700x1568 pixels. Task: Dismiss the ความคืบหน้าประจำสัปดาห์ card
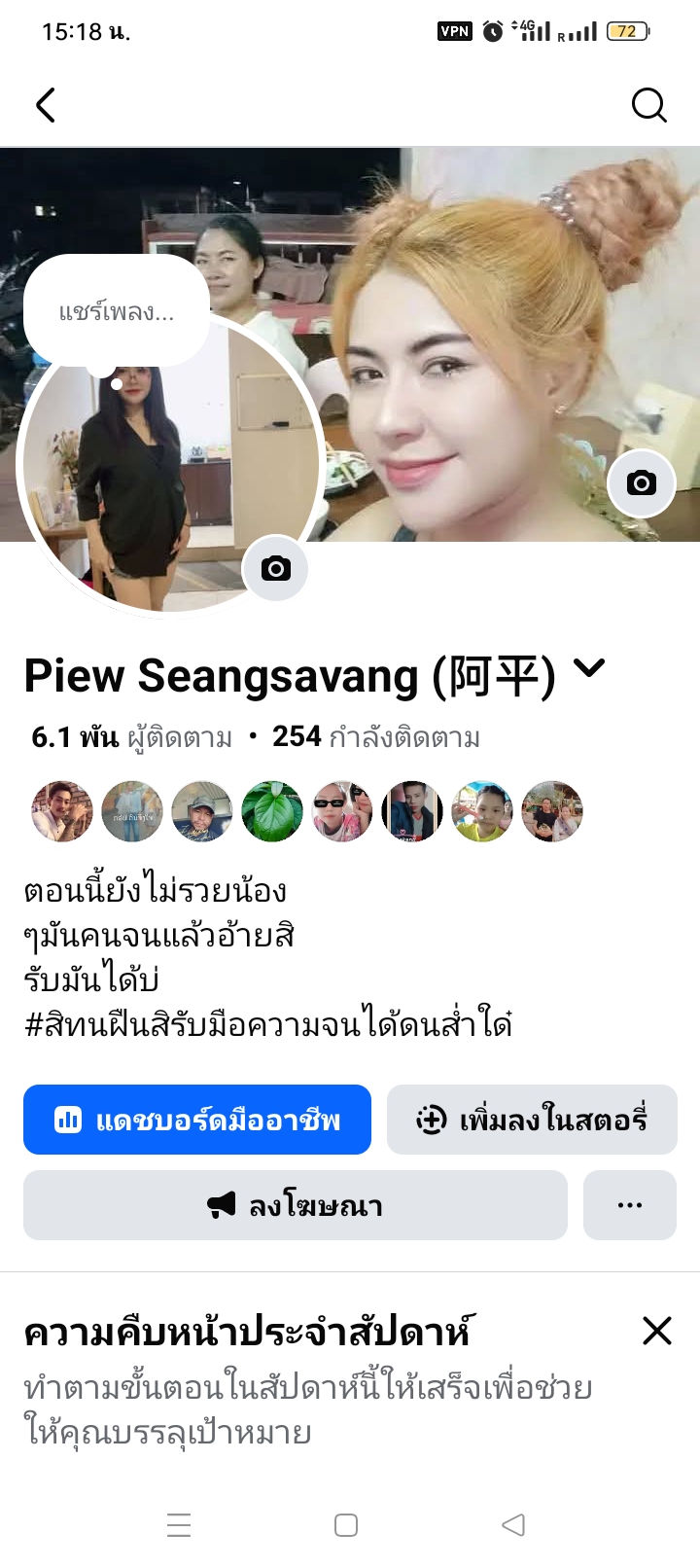657,1331
